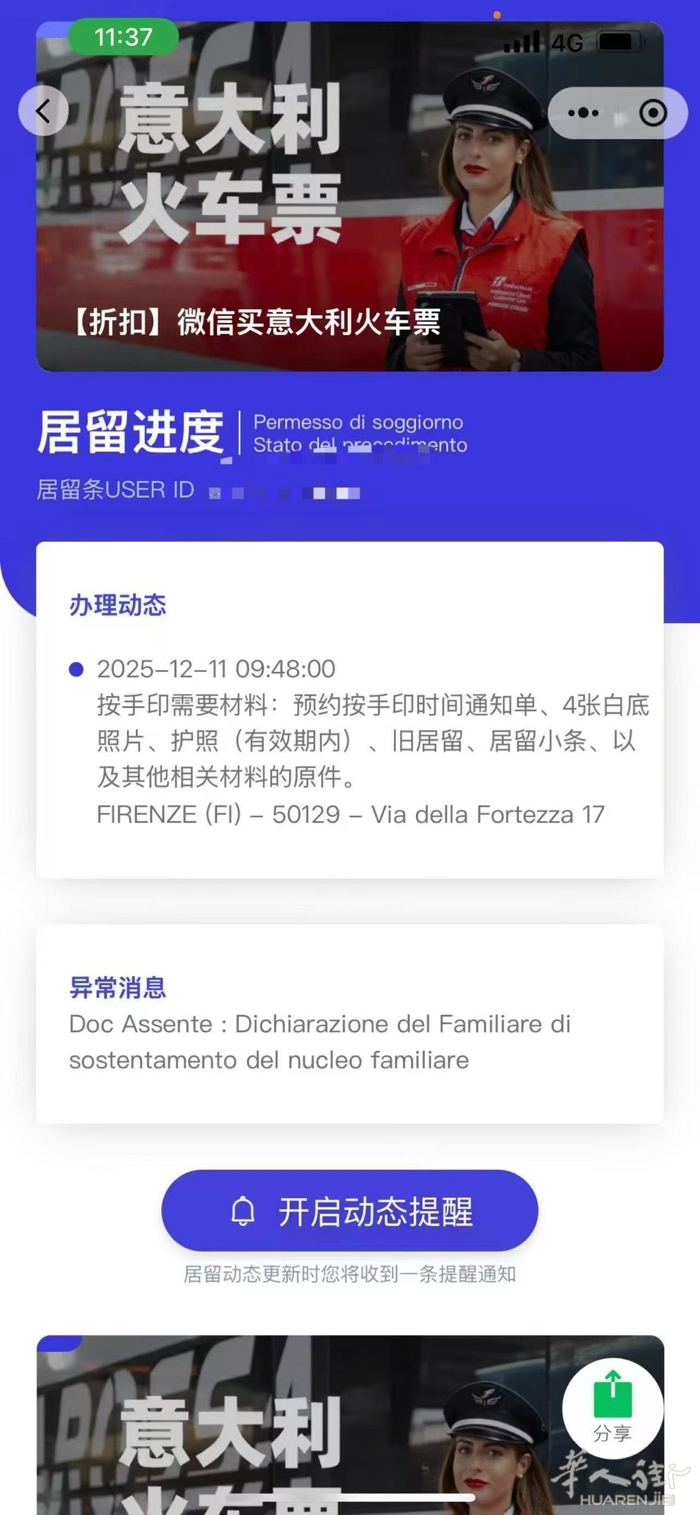The image size is (700, 1515).
Task: Open the mini program three-dot menu
Action: [x=583, y=113]
